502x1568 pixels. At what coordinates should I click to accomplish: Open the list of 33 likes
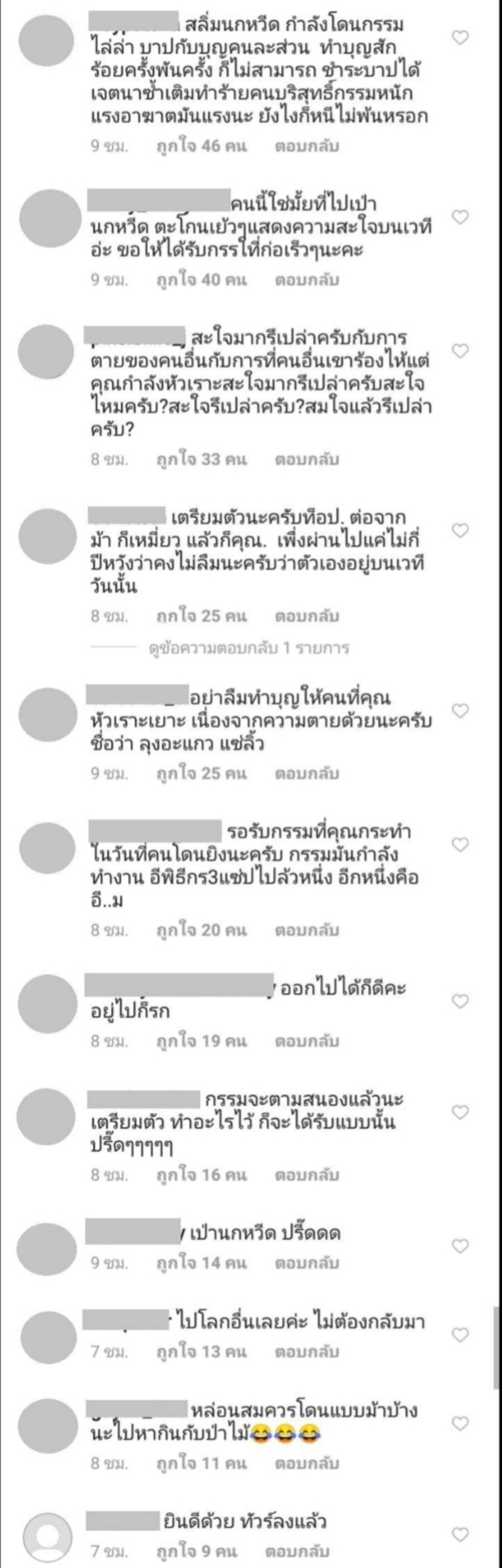pyautogui.click(x=202, y=460)
